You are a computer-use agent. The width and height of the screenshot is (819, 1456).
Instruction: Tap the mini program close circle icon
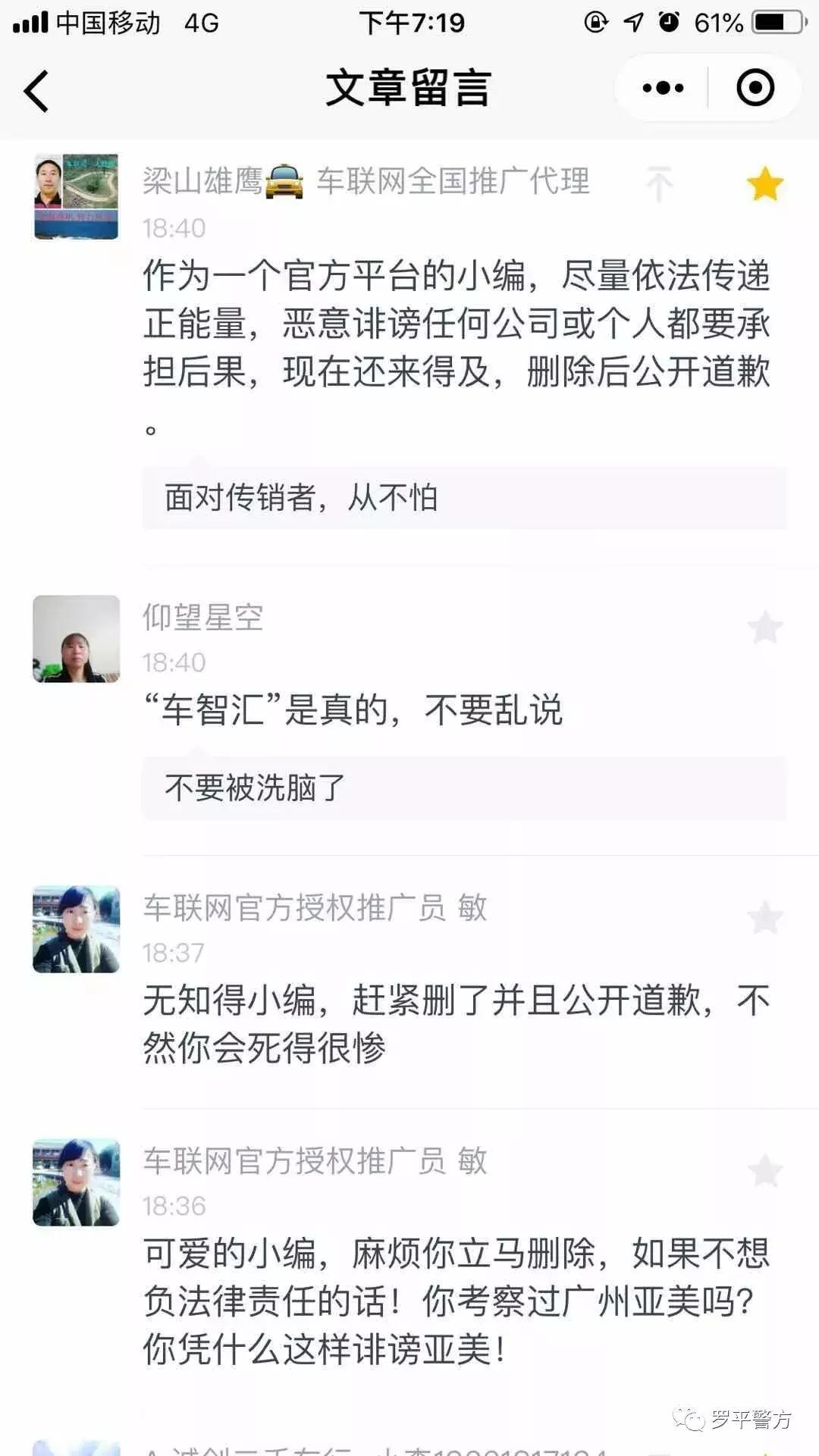coord(753,87)
